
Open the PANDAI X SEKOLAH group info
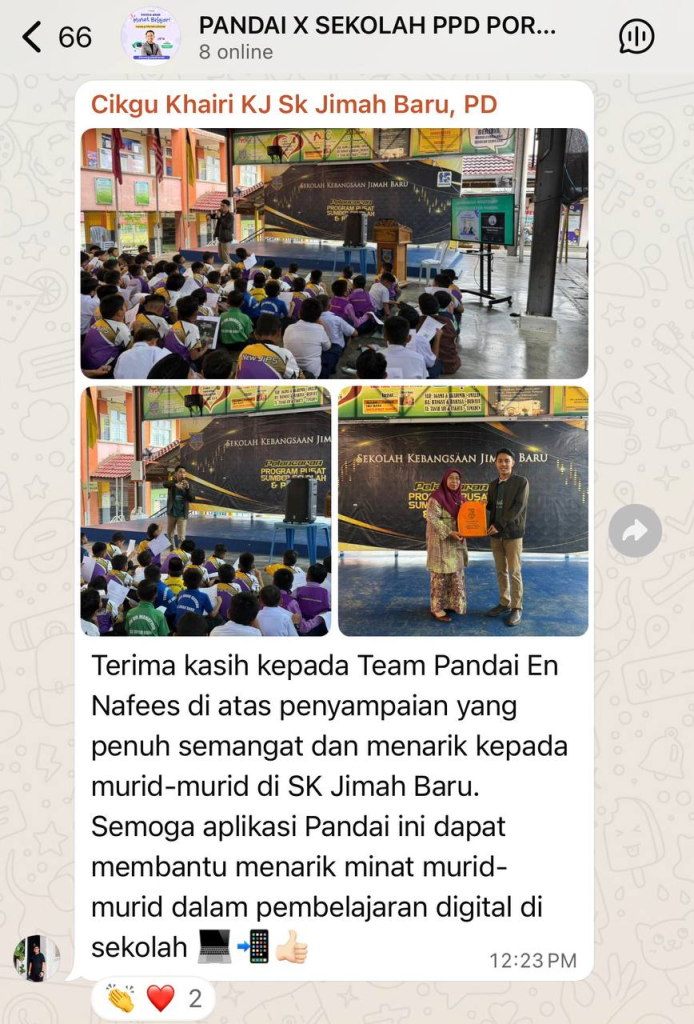(377, 37)
